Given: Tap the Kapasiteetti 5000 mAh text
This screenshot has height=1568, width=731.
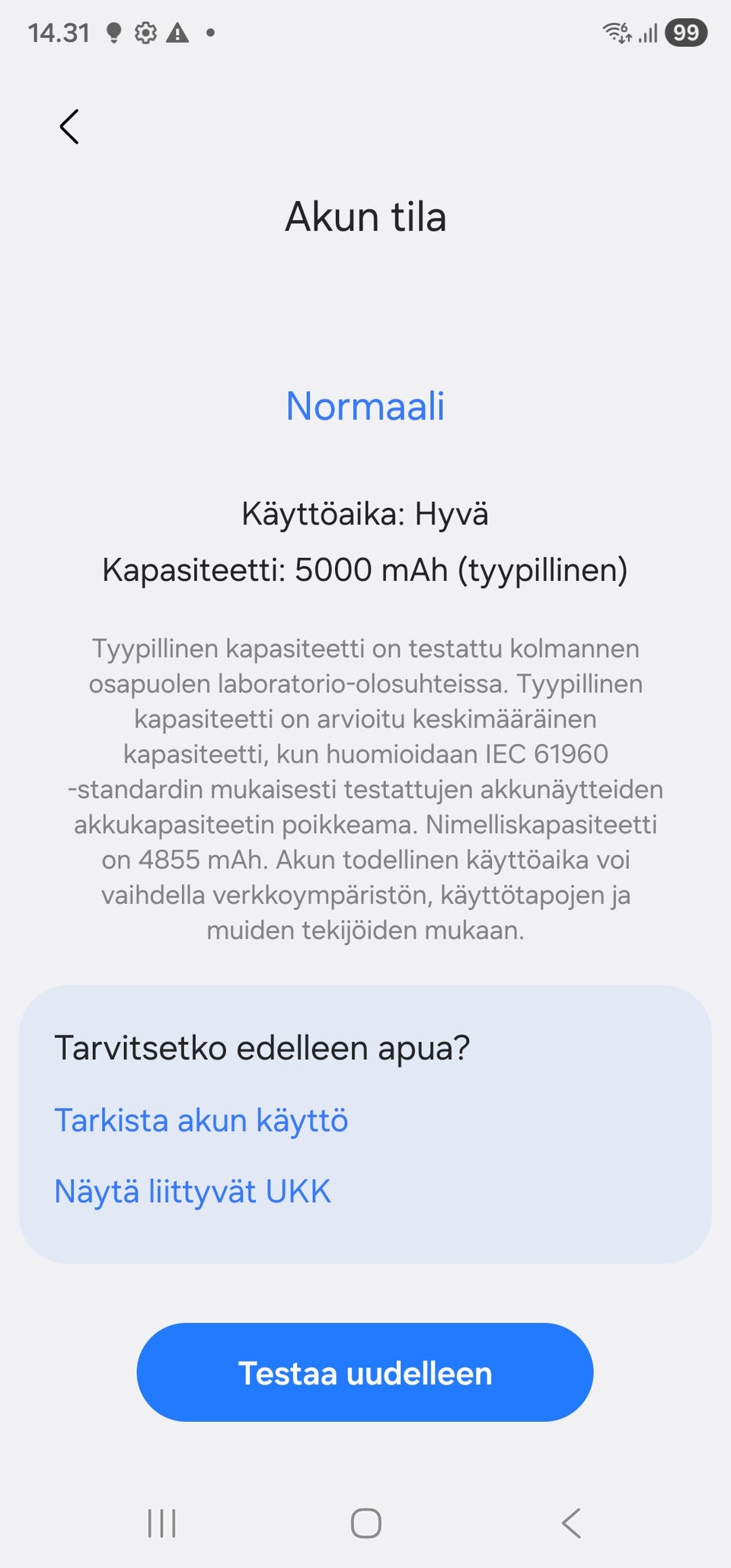Looking at the screenshot, I should coord(365,570).
